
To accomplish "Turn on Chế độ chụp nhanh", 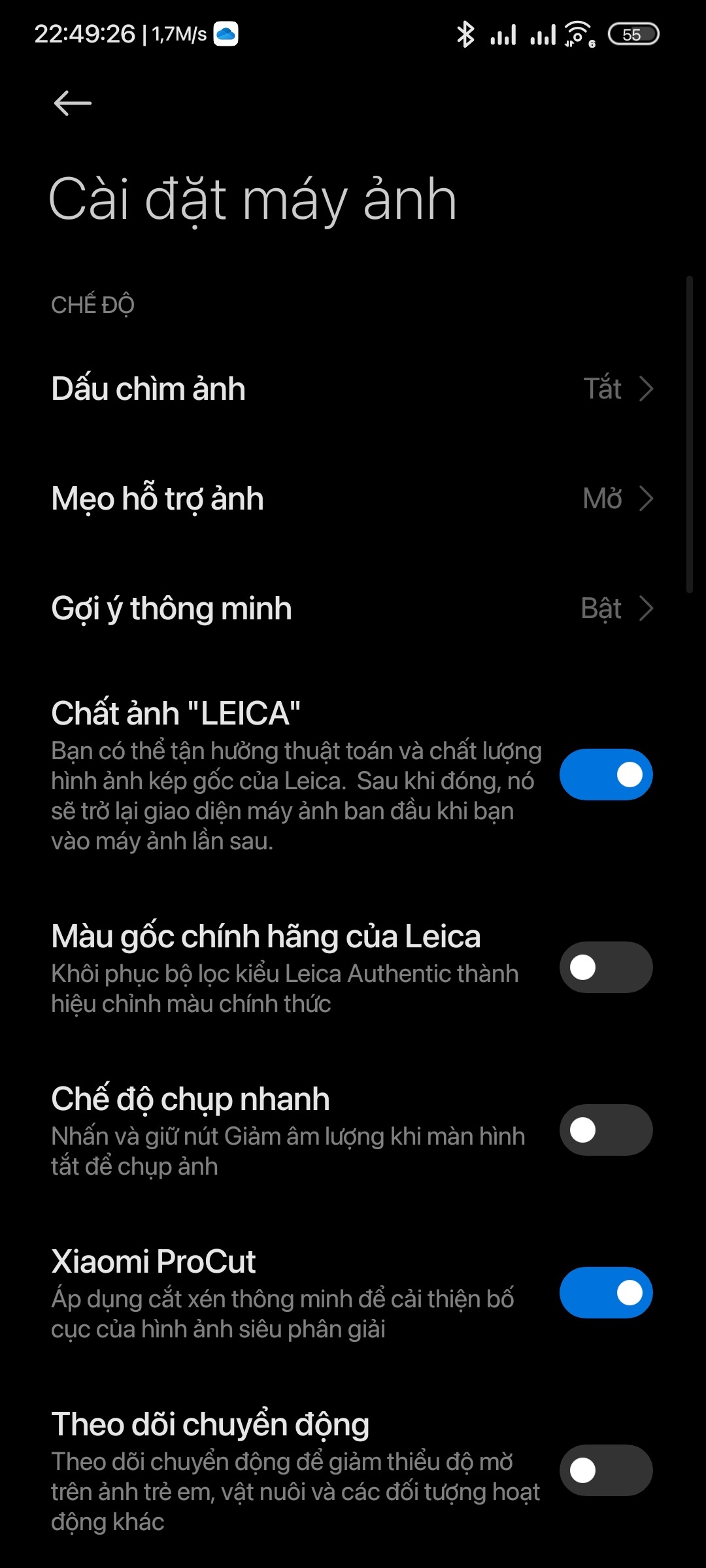I will tap(605, 1130).
